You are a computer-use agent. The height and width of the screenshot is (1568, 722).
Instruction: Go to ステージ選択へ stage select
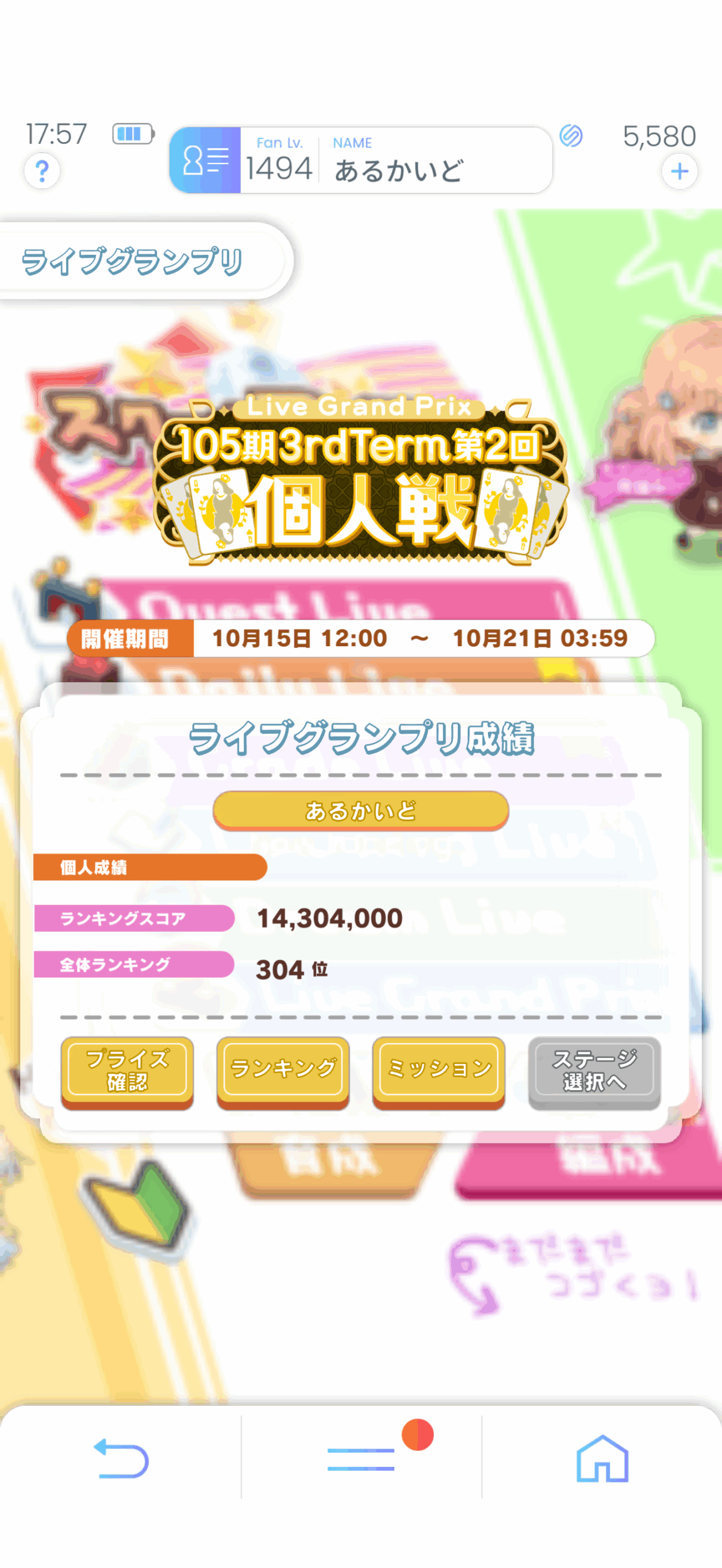594,1071
